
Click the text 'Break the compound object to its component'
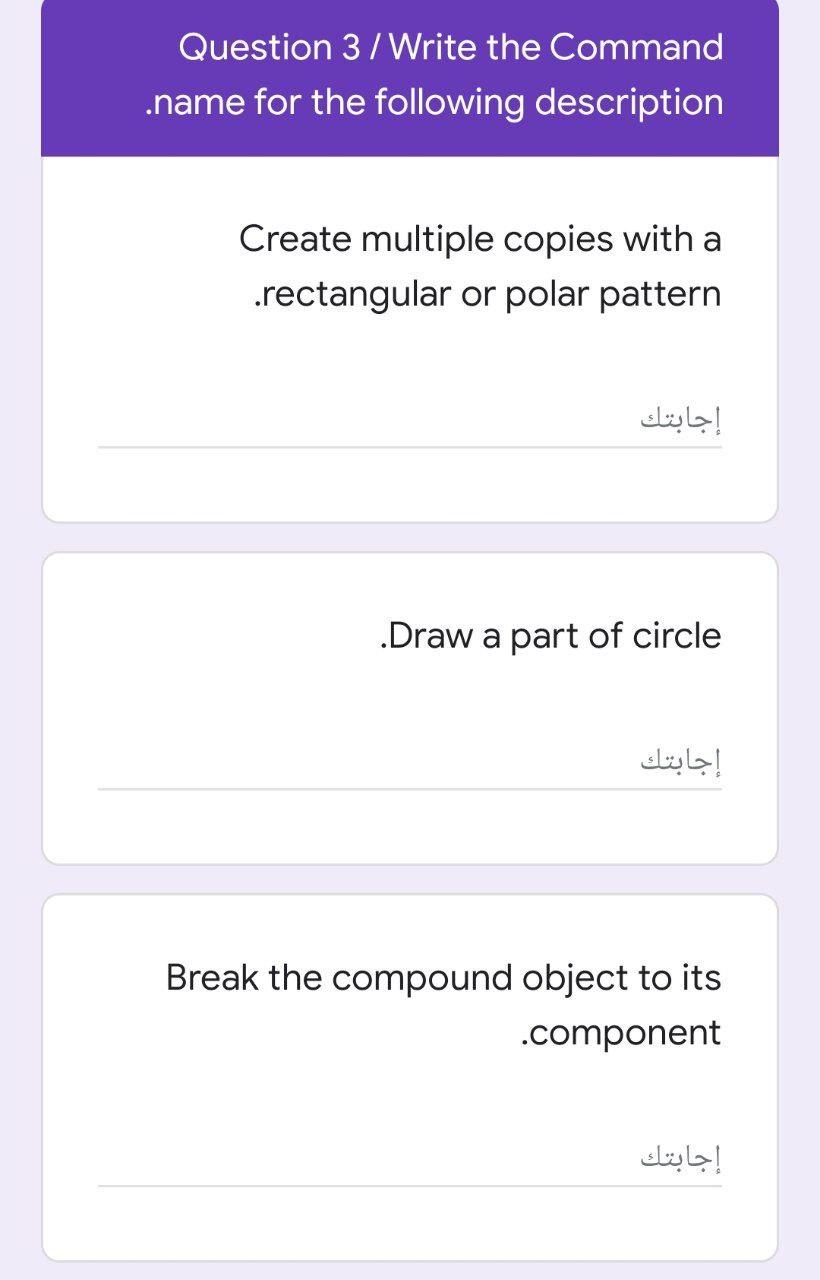click(444, 1005)
